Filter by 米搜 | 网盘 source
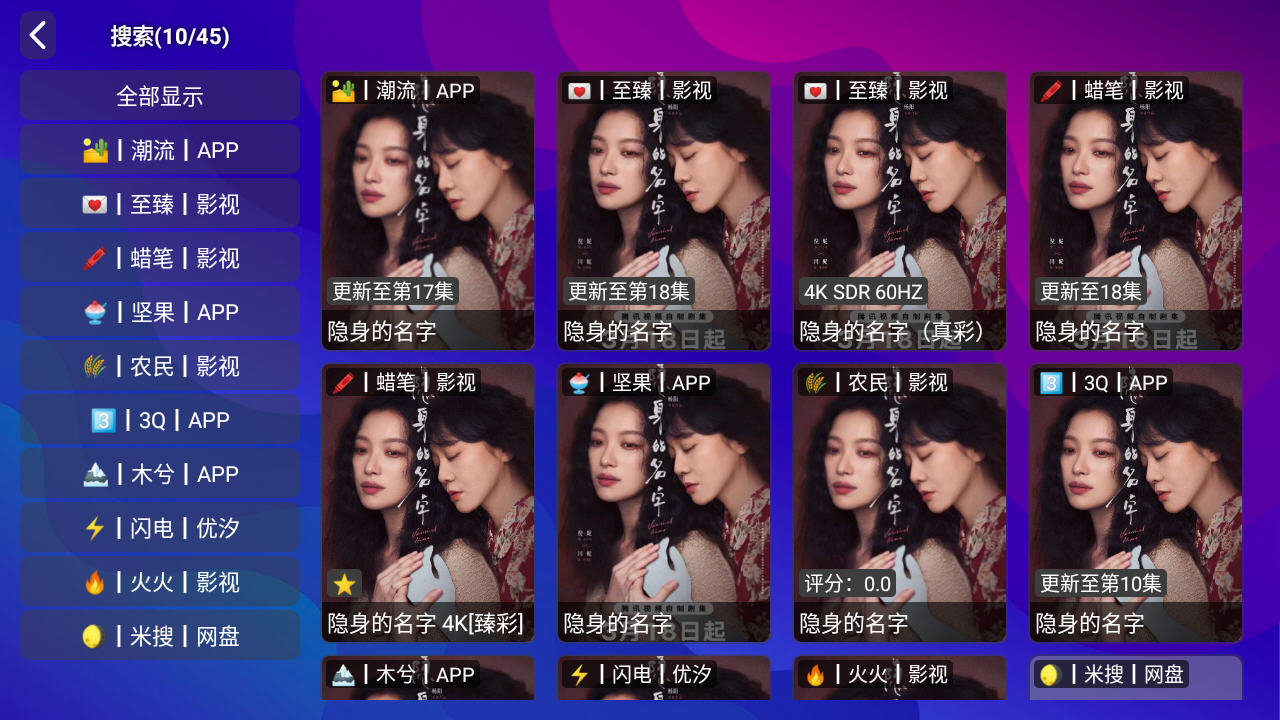 point(160,636)
